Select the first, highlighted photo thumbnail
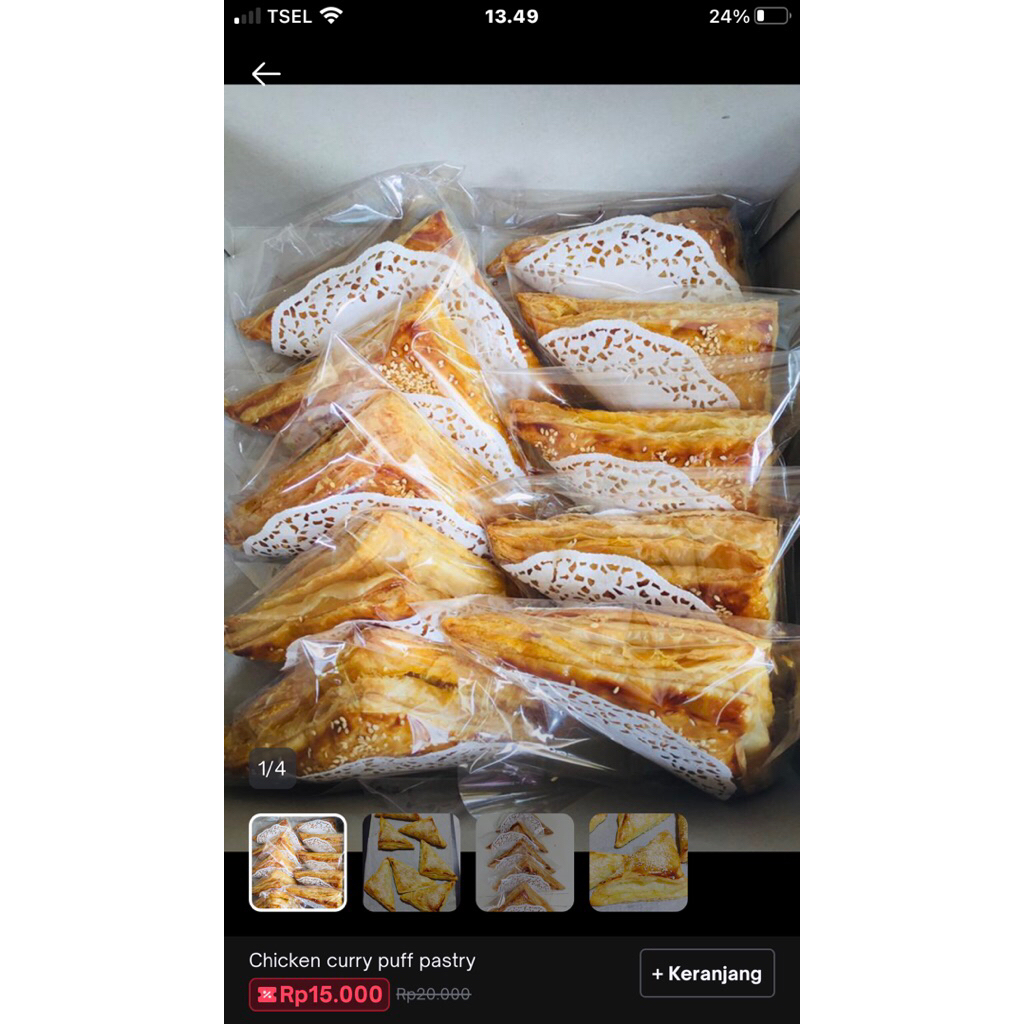The image size is (1024, 1024). (x=298, y=862)
